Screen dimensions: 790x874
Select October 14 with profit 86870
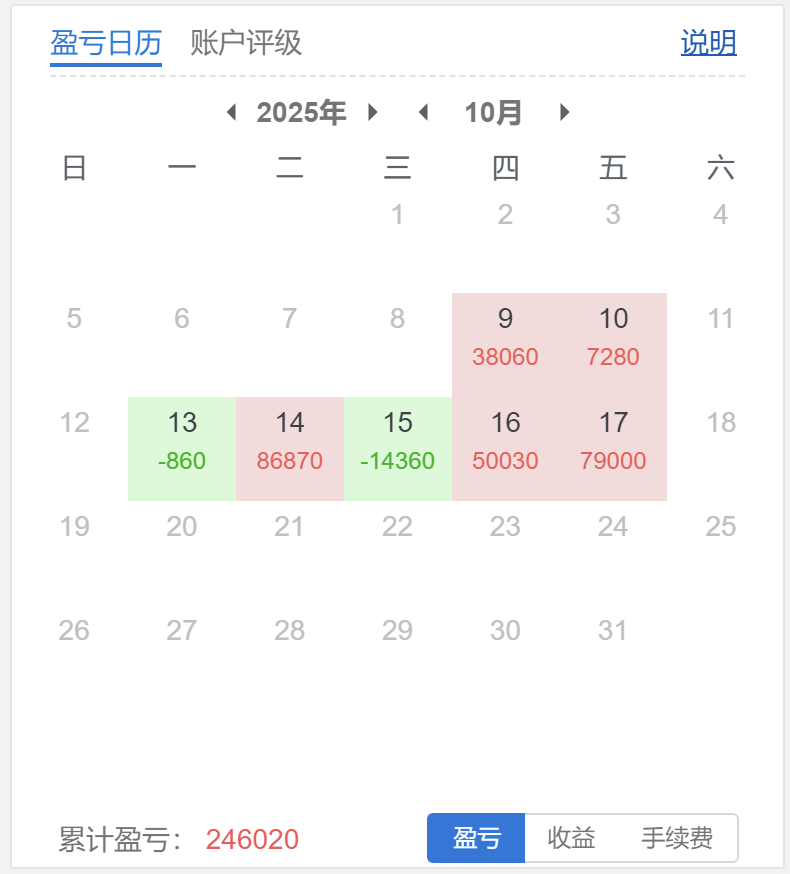coord(289,441)
